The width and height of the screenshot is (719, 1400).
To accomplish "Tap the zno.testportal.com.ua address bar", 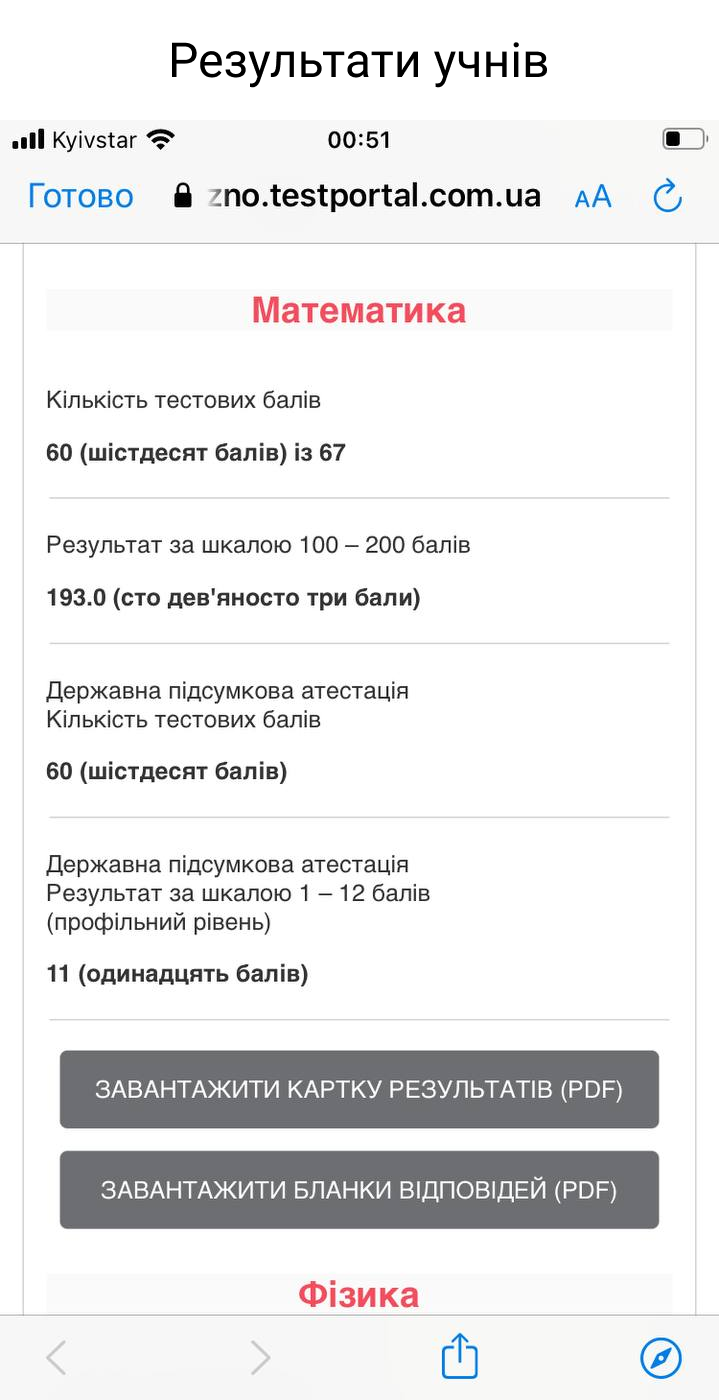I will pos(357,196).
